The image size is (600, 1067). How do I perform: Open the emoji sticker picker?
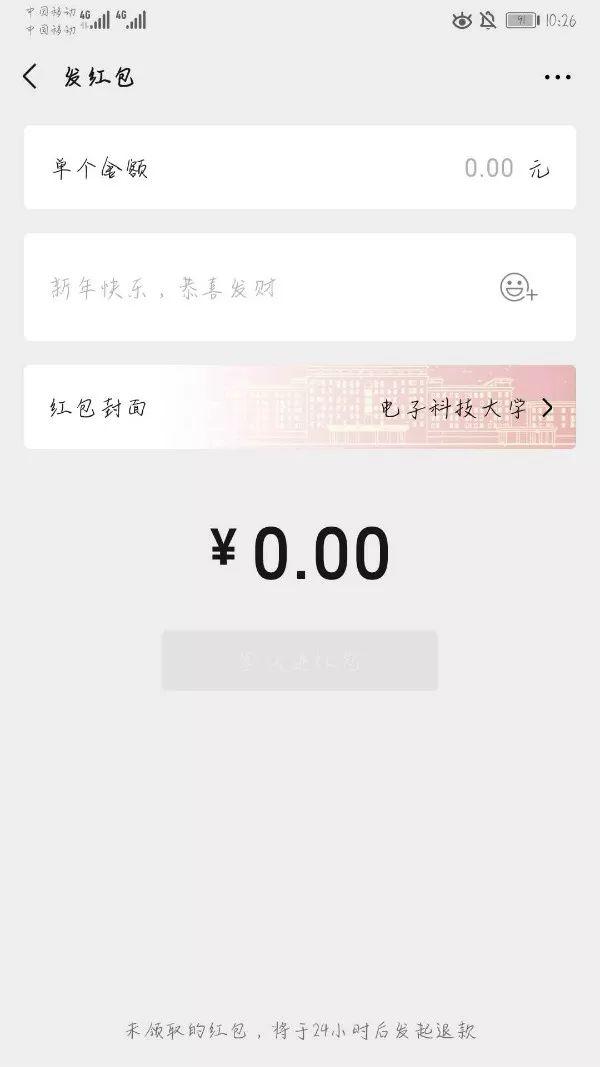coord(518,288)
